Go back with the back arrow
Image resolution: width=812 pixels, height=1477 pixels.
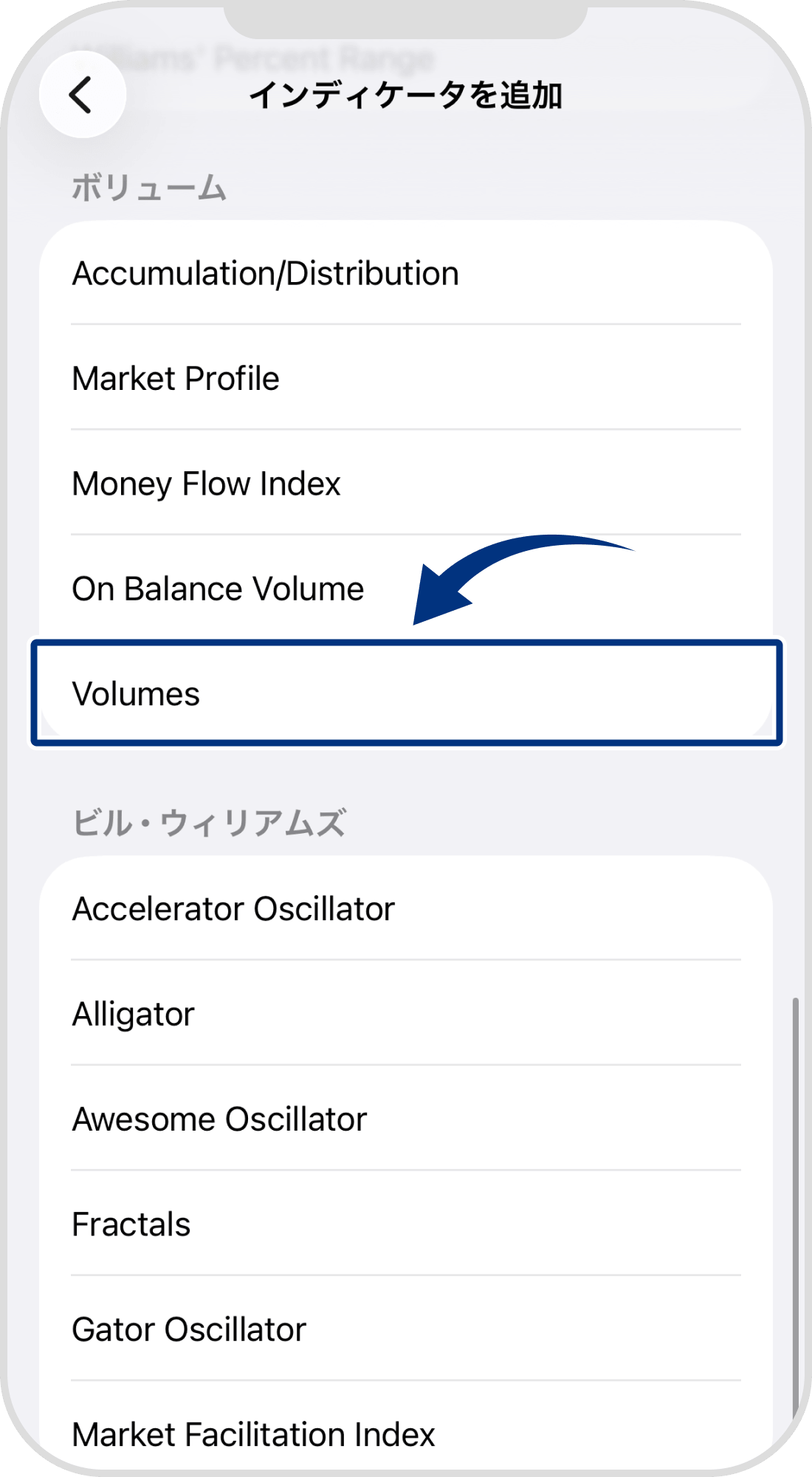coord(82,95)
